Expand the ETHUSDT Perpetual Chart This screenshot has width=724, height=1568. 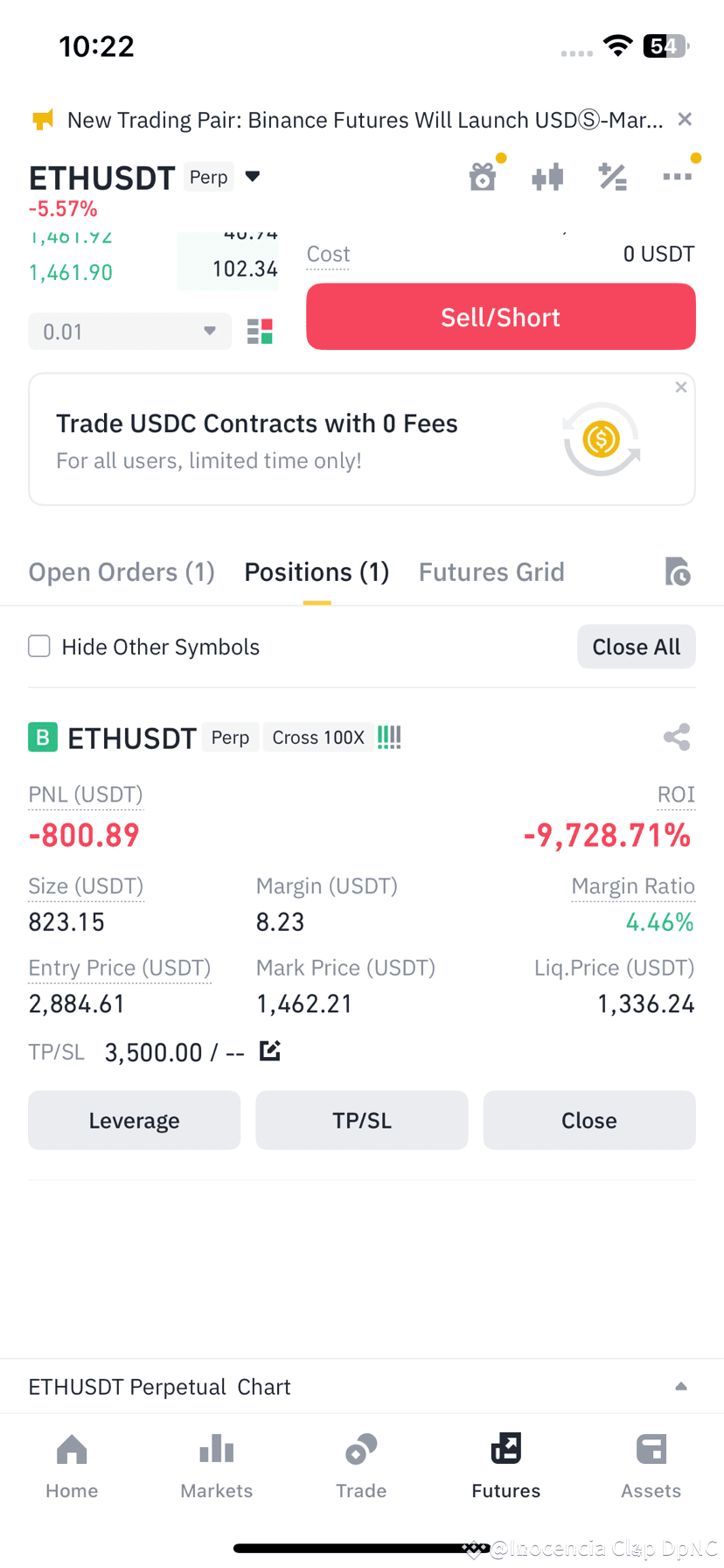pyautogui.click(x=681, y=1387)
